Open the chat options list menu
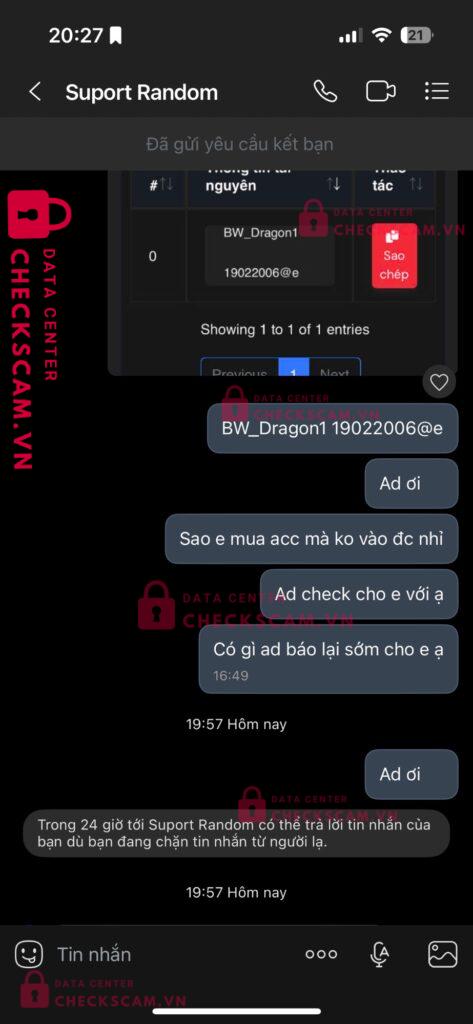The image size is (473, 1024). (x=436, y=91)
